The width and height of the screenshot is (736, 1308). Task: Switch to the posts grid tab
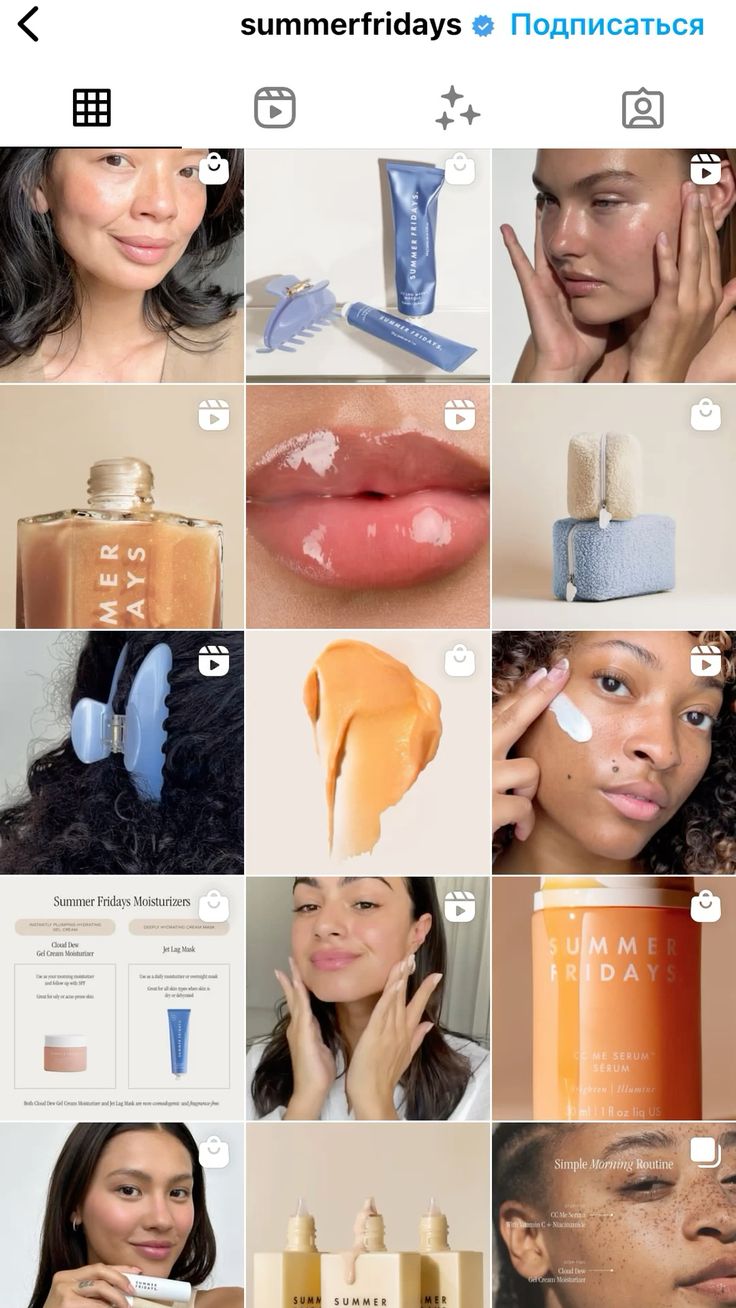pos(92,108)
